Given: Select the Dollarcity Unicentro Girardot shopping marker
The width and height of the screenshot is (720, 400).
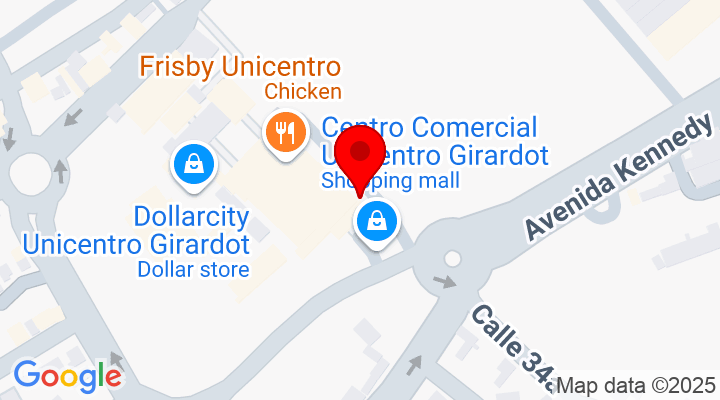Looking at the screenshot, I should point(190,163).
